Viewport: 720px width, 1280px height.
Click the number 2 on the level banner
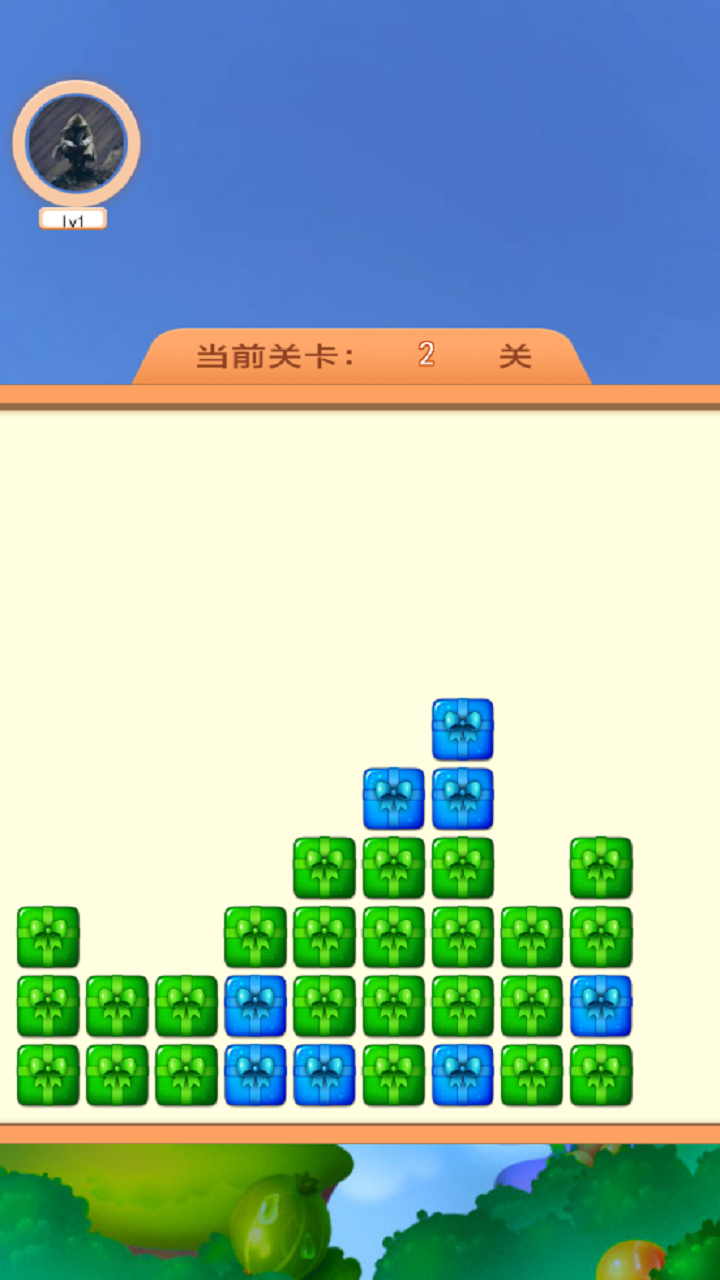click(x=424, y=354)
